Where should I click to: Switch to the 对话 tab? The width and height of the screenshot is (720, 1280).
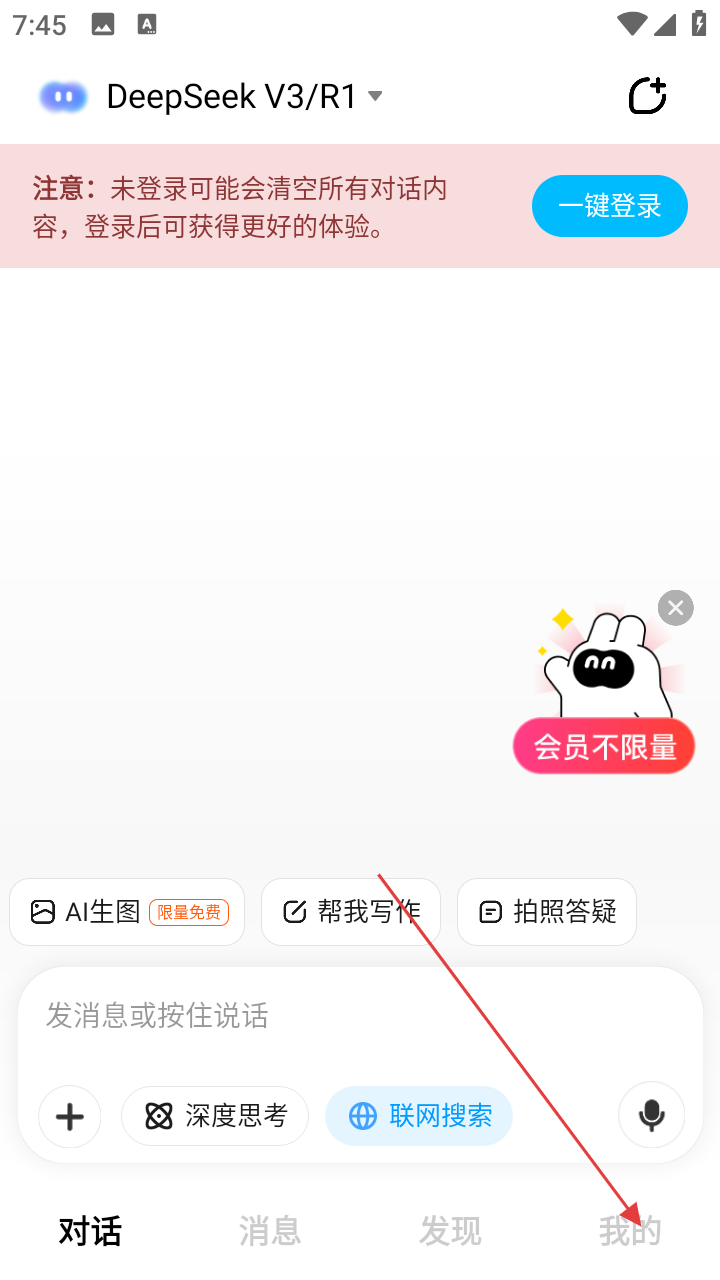coord(90,1231)
